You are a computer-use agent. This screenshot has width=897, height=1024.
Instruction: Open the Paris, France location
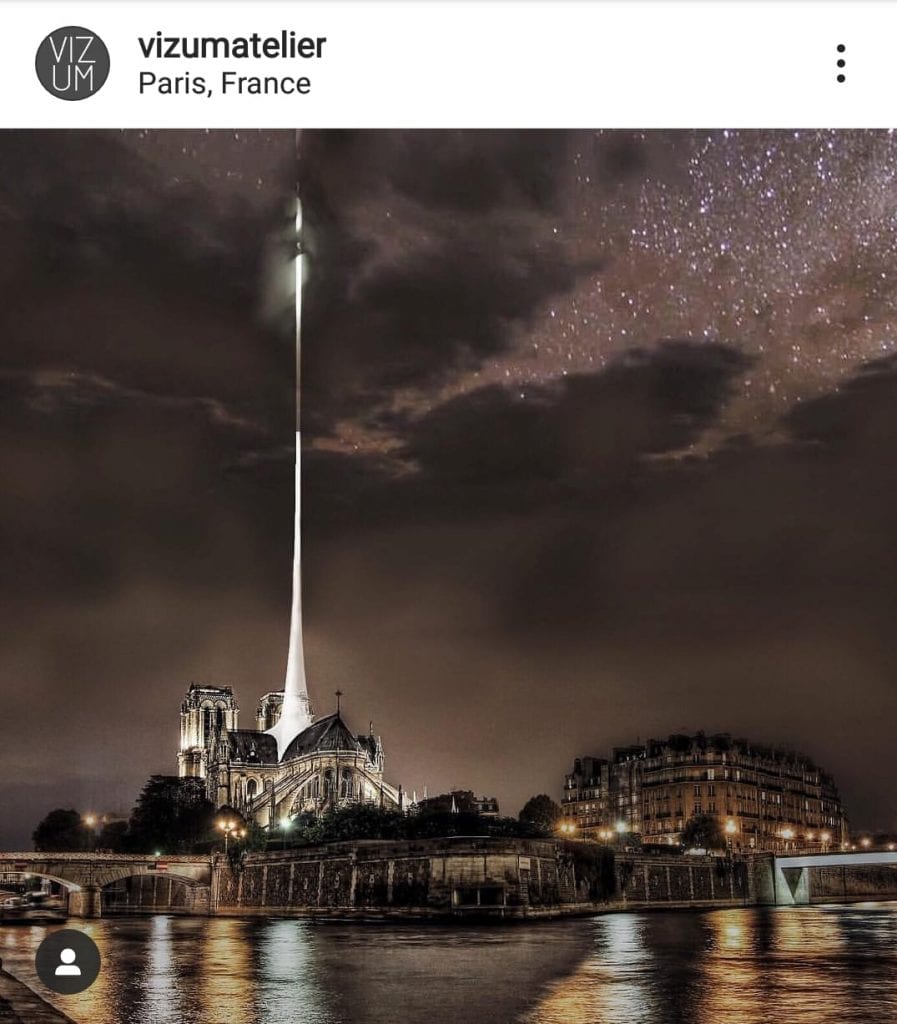coord(224,83)
